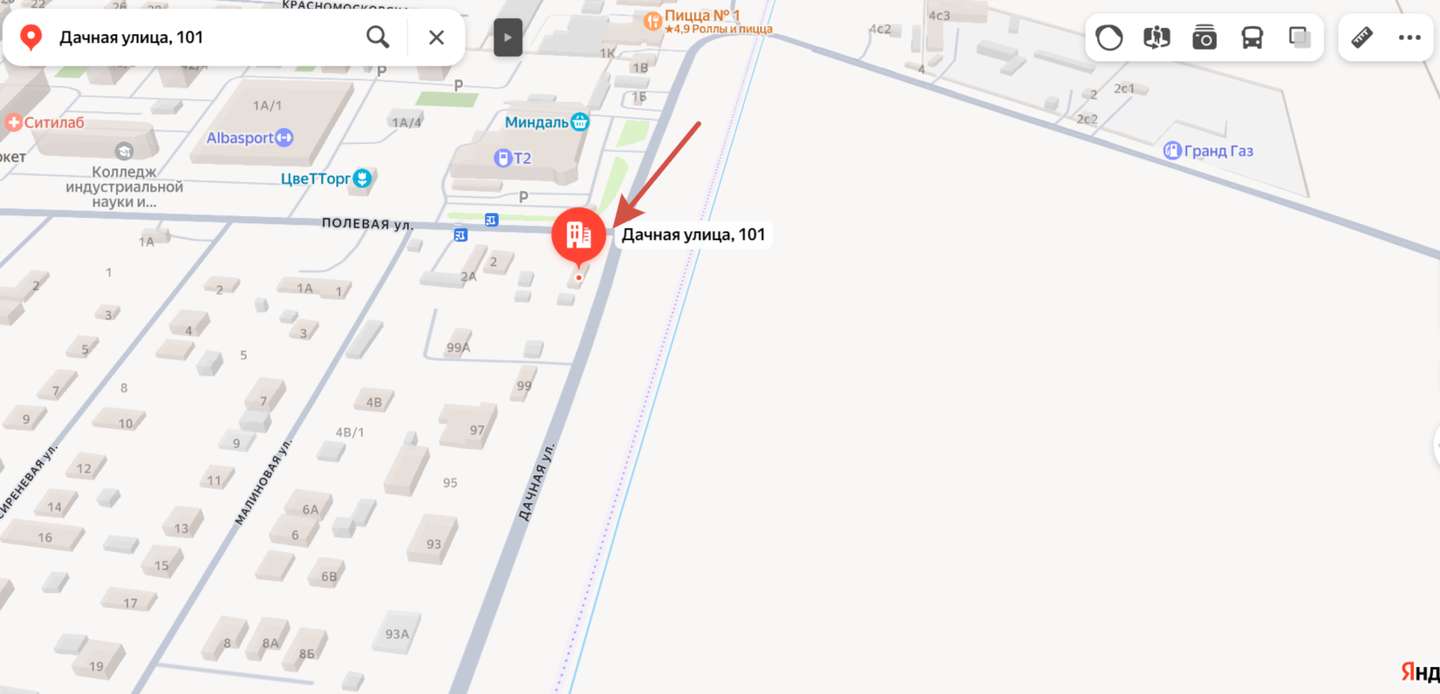
Task: Clear the search with the X button
Action: click(x=436, y=38)
